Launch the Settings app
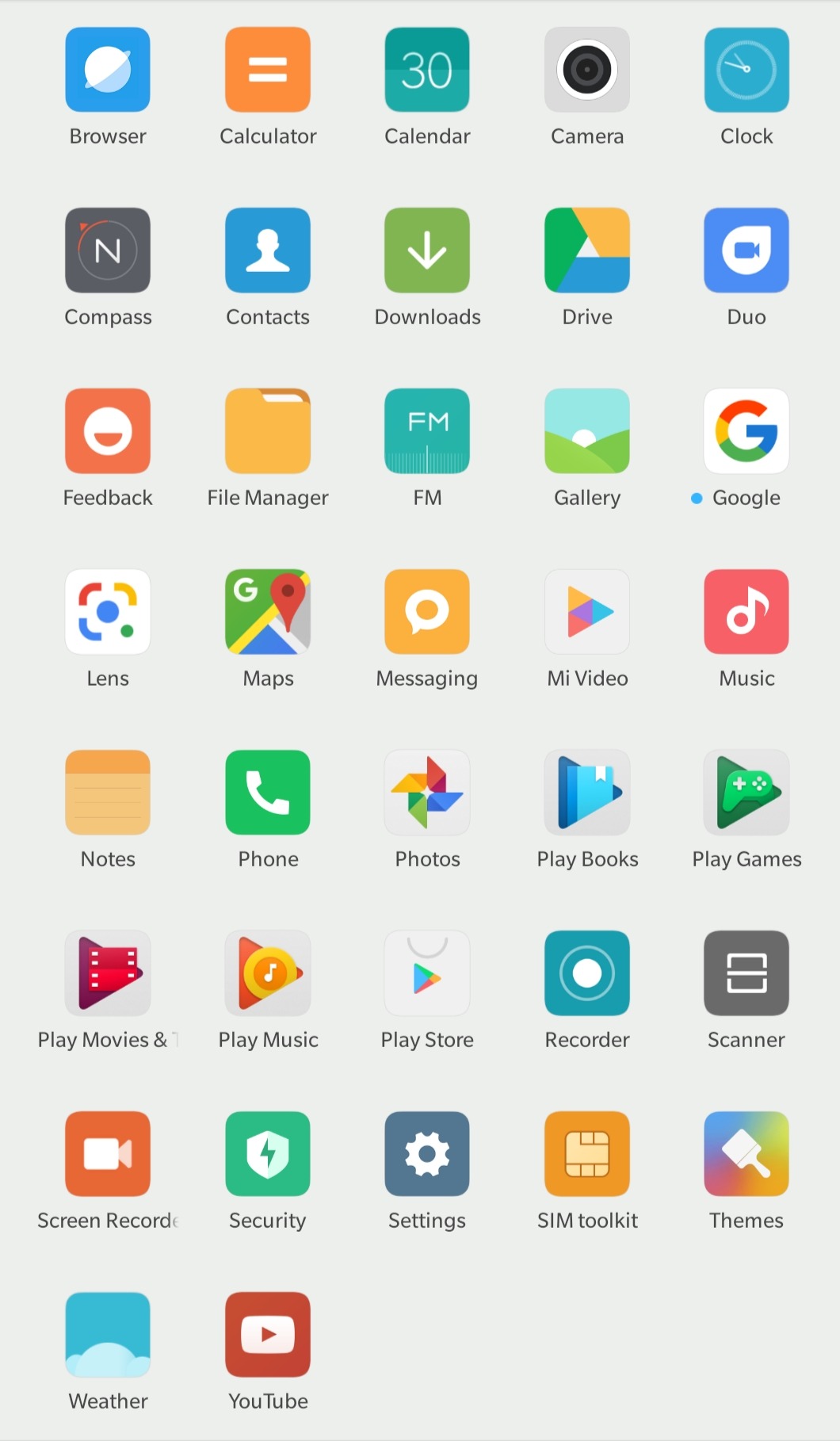840x1441 pixels. 427,1154
